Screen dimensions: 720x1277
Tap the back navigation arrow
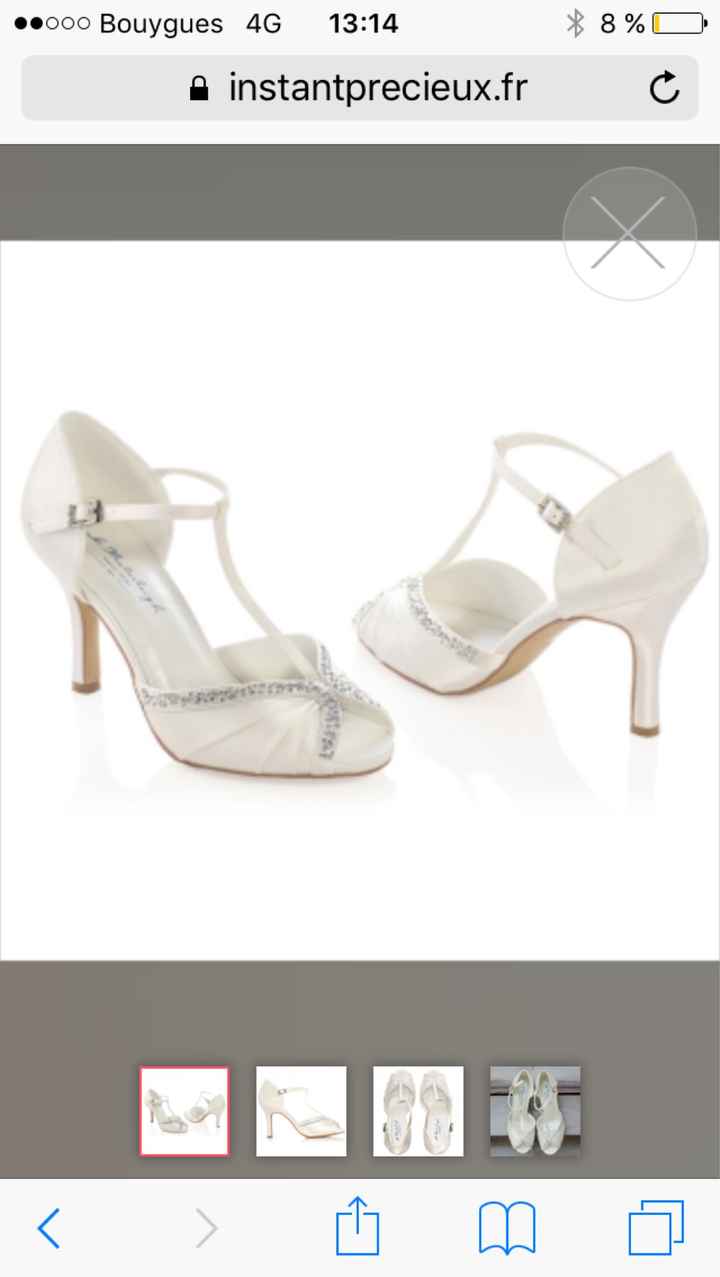point(49,1227)
